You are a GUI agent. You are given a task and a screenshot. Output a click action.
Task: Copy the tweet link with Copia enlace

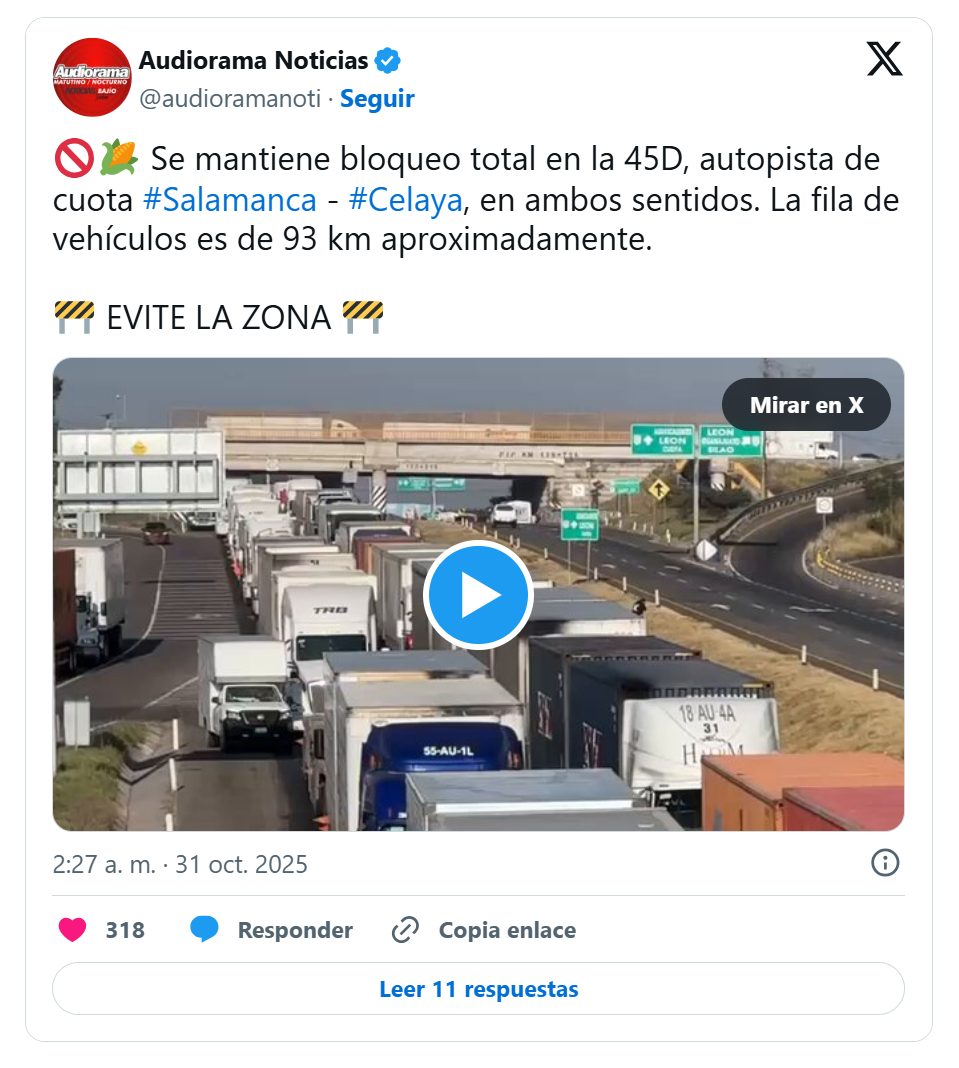[484, 930]
